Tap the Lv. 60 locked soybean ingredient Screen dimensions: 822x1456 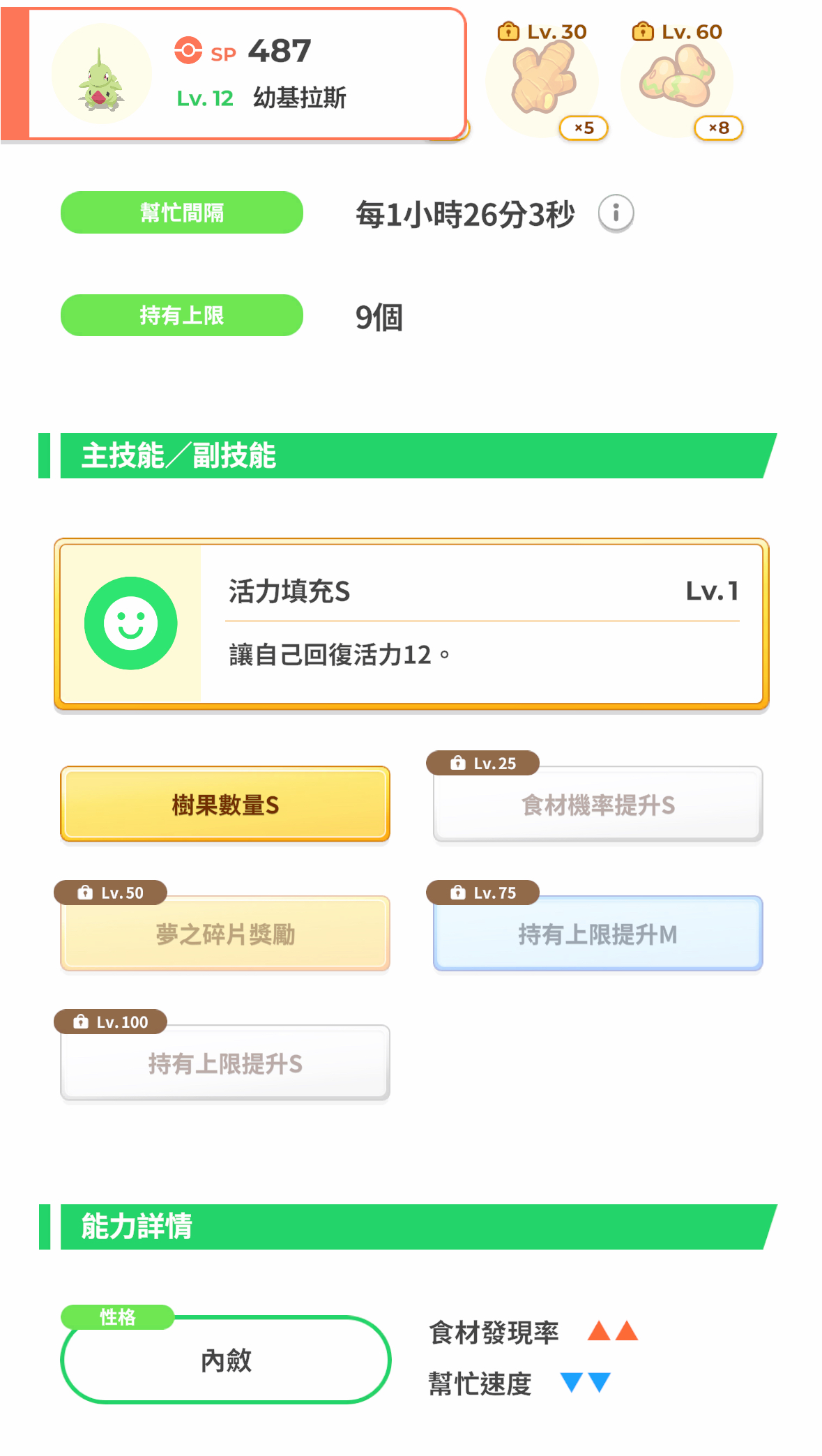pyautogui.click(x=678, y=81)
